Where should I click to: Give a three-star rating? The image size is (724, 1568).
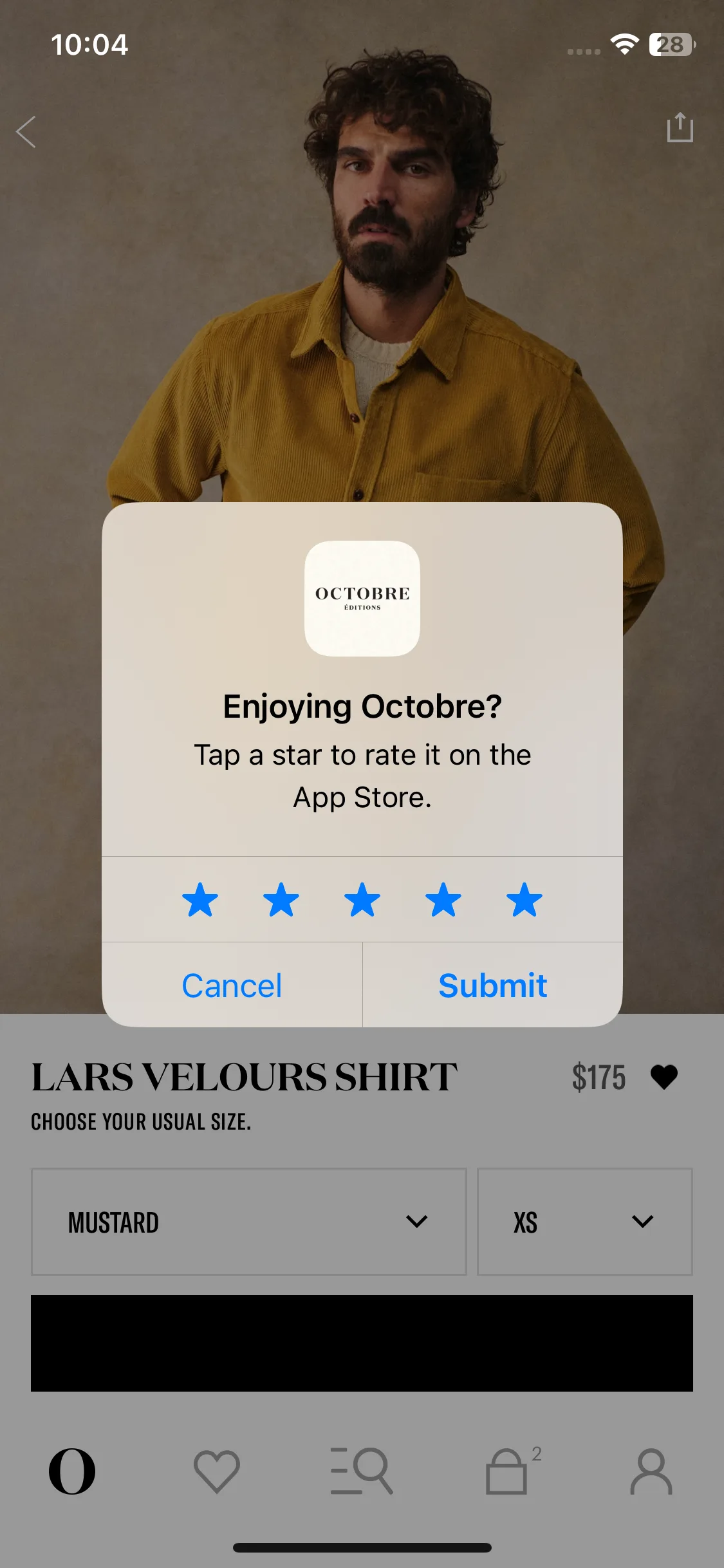(362, 899)
